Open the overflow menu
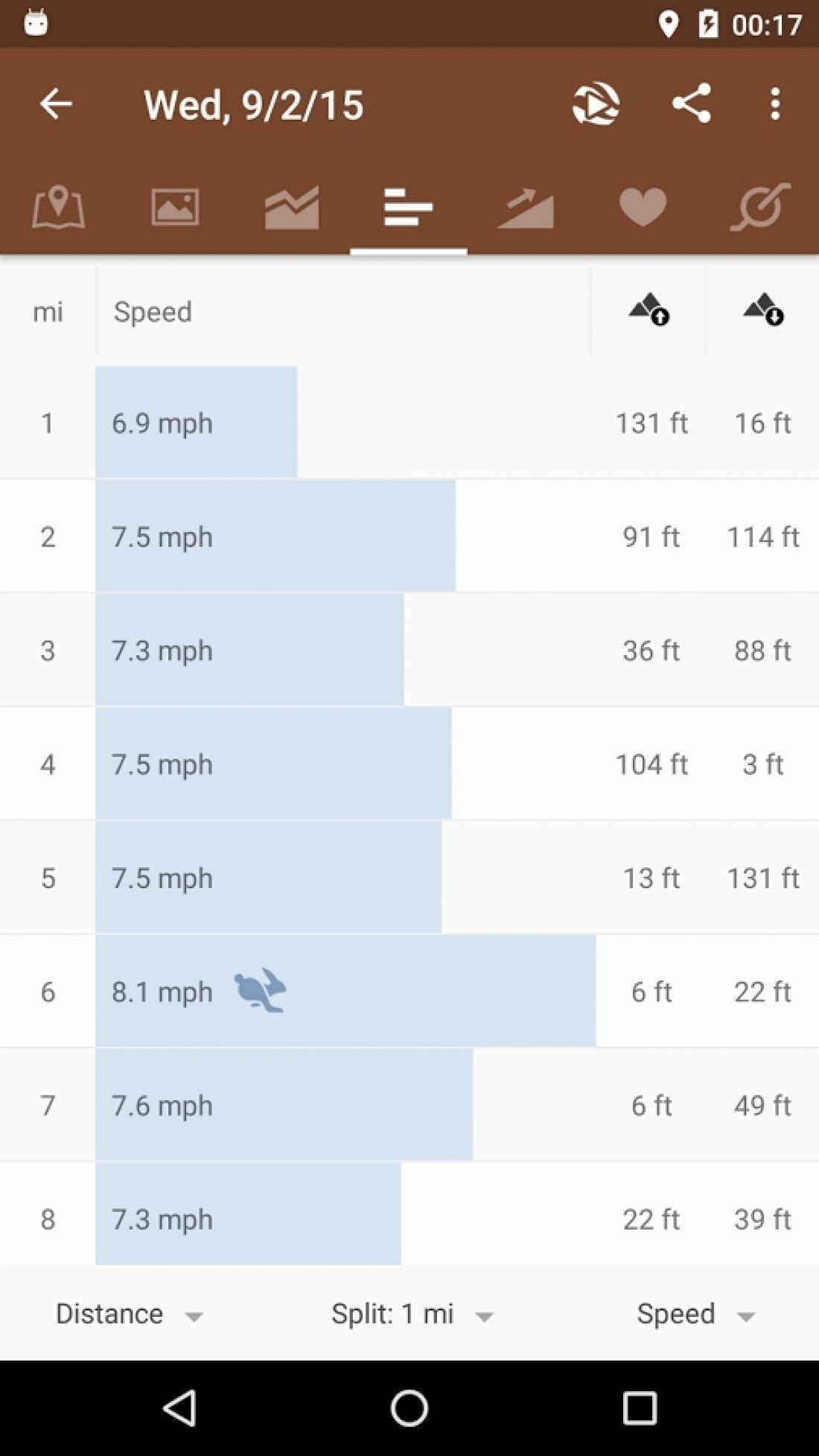Image resolution: width=819 pixels, height=1456 pixels. (775, 103)
